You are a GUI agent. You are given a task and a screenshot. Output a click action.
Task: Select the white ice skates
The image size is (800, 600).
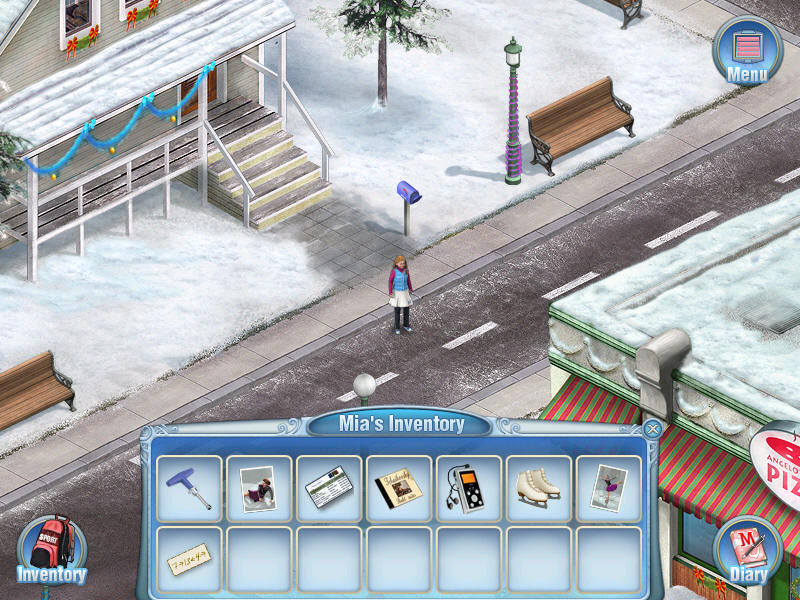pyautogui.click(x=539, y=489)
